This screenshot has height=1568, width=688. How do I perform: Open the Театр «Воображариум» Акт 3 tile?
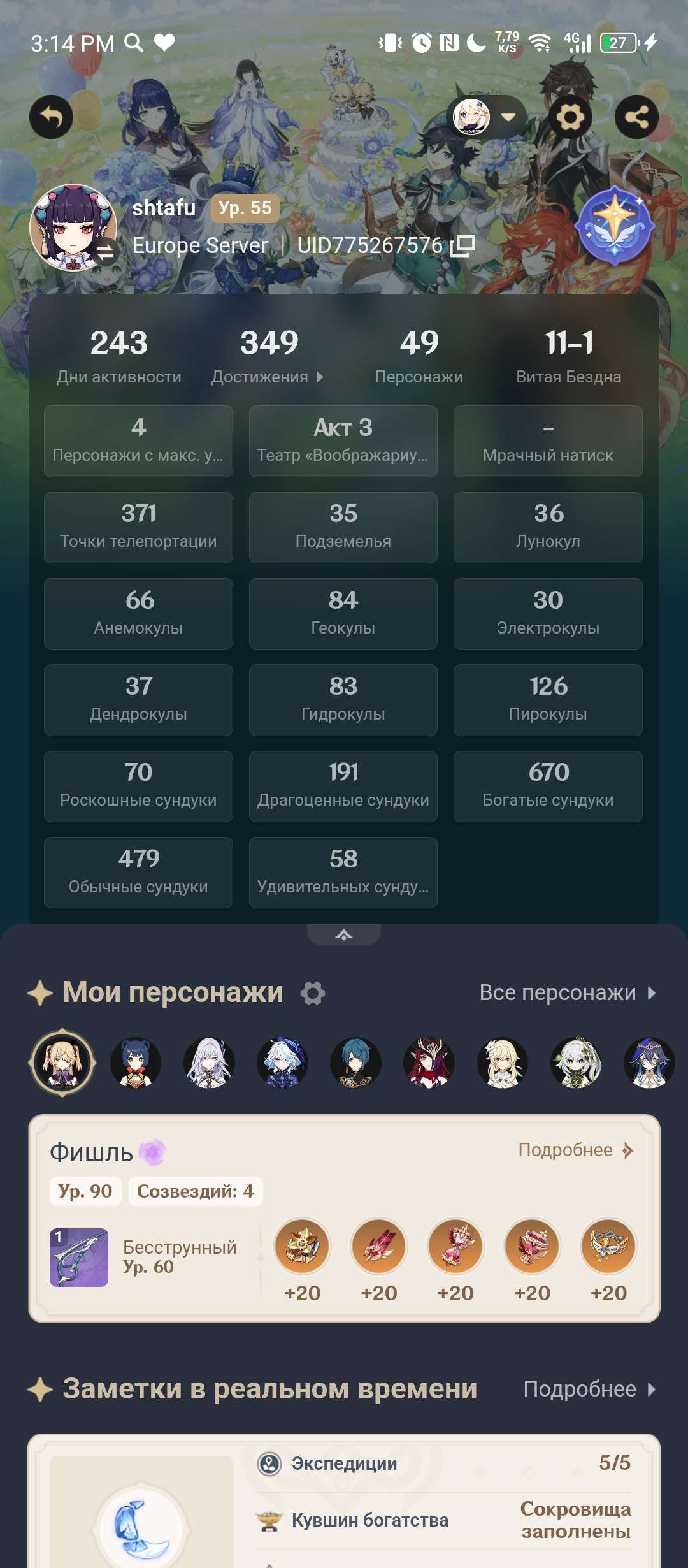(343, 441)
